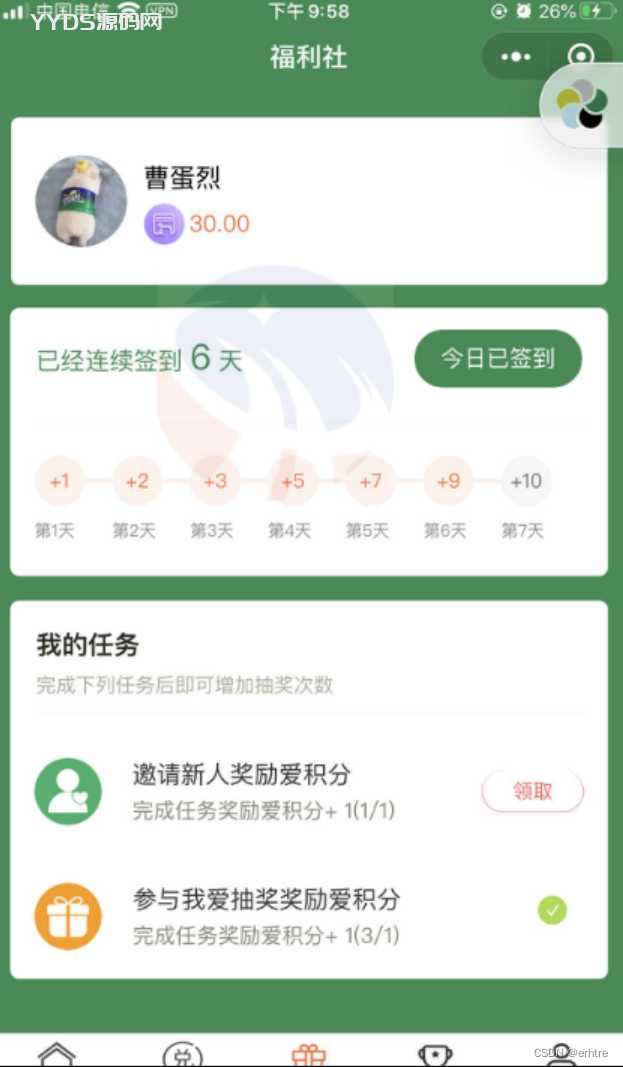Image resolution: width=623 pixels, height=1067 pixels.
Task: Claim the 邀请新人奖励爱积分 reward with 领取
Action: click(533, 792)
